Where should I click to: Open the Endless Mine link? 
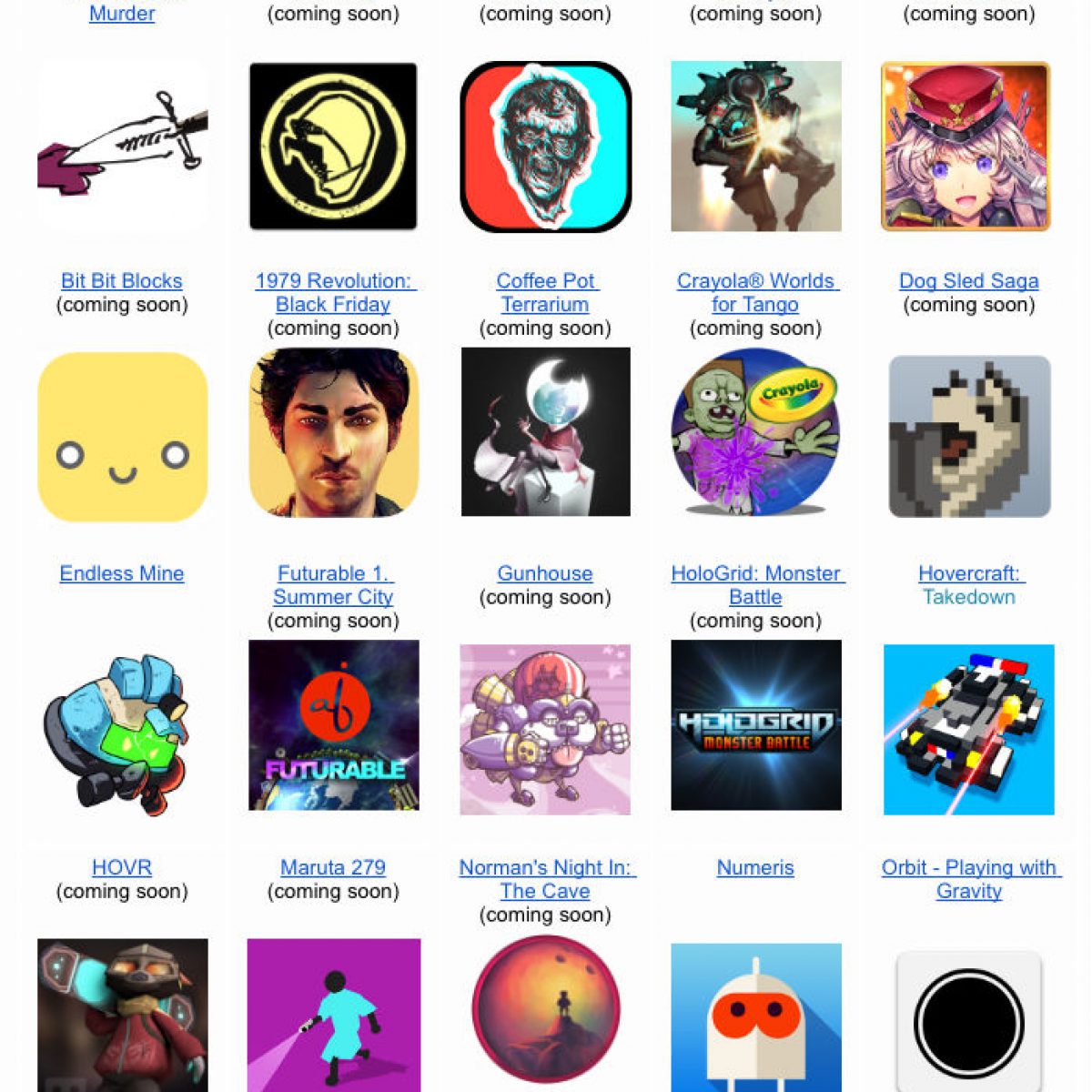122,574
